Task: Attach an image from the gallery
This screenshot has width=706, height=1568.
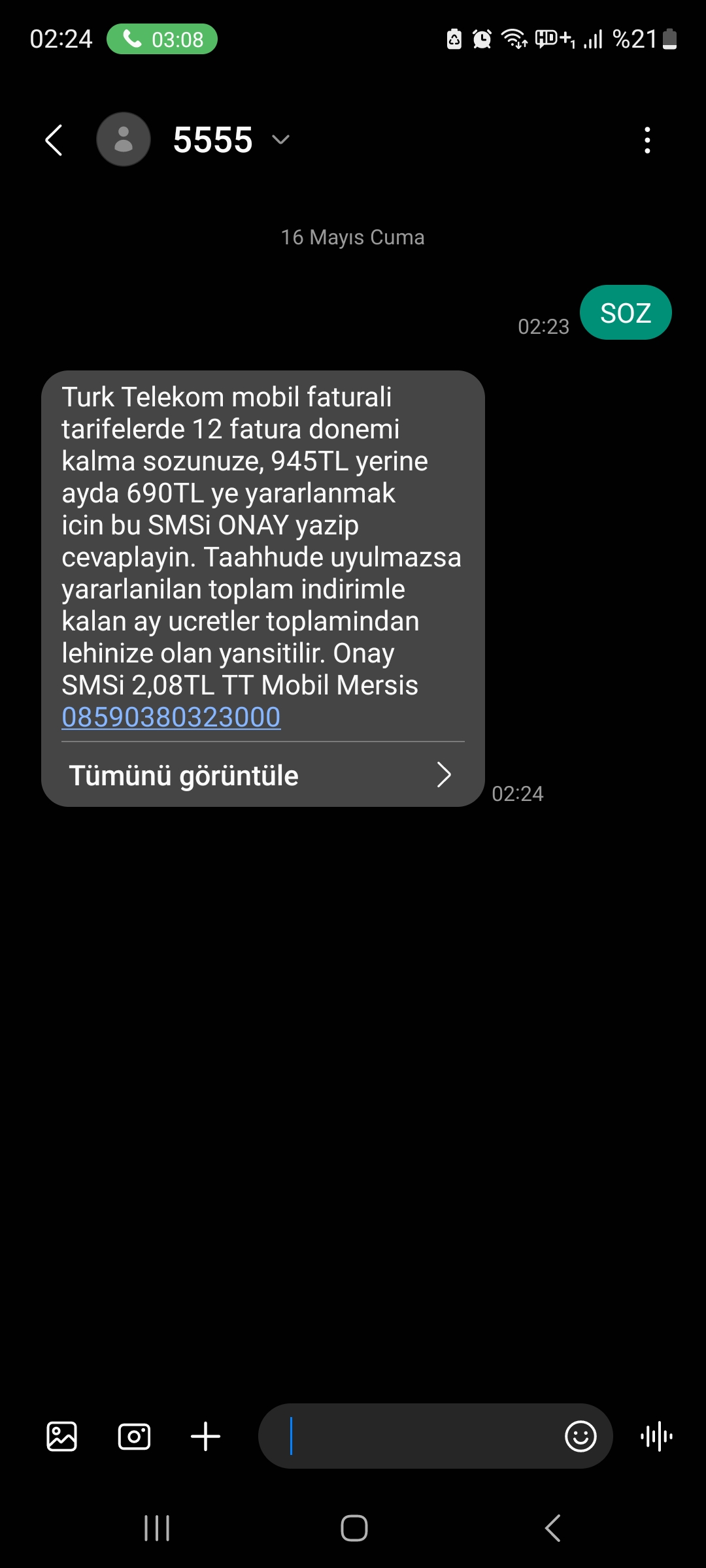Action: 62,1437
